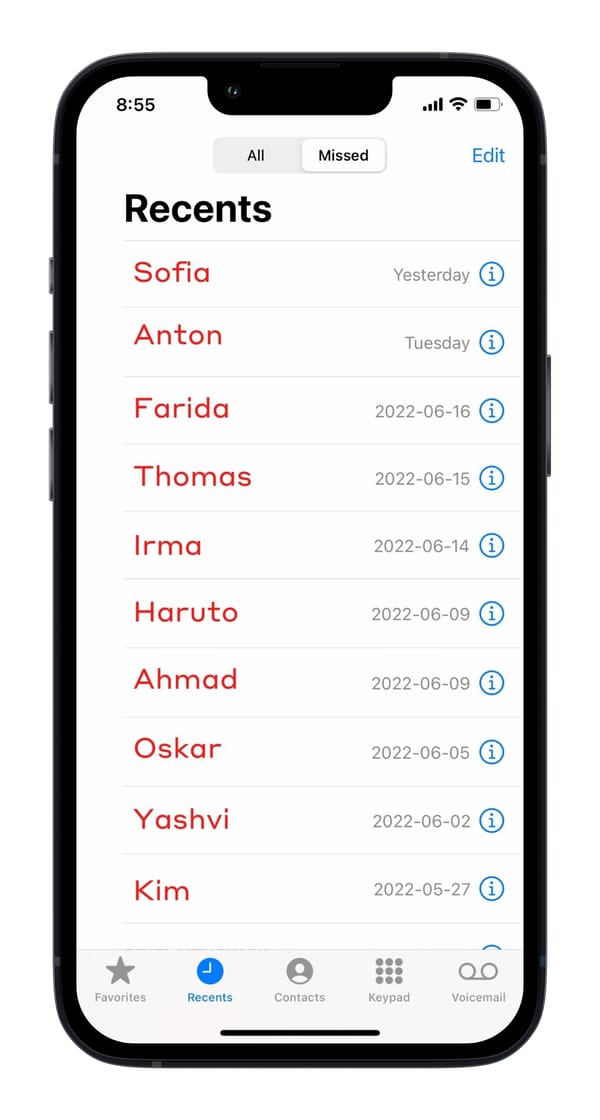Return Ahmad's missed call
The height and width of the screenshot is (1120, 600).
click(186, 680)
